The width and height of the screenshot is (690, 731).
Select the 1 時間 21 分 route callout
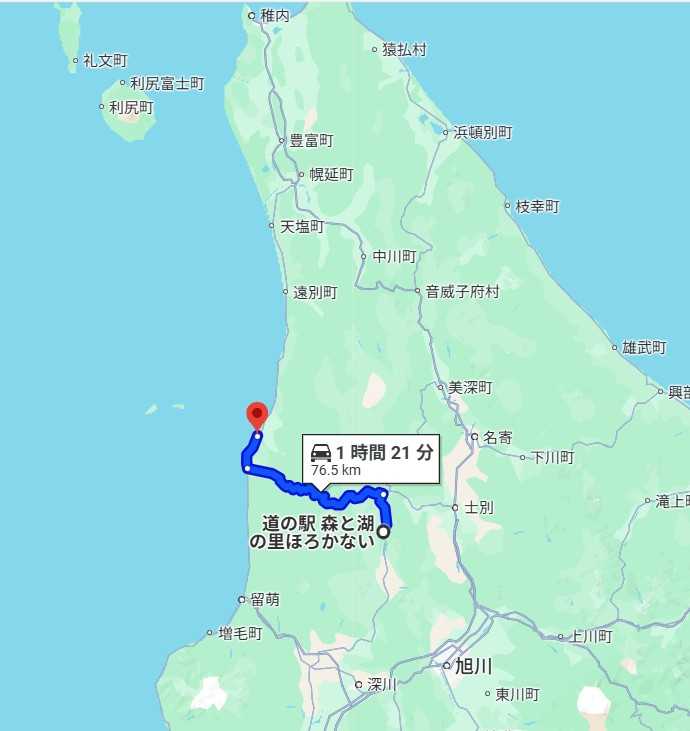click(x=372, y=459)
